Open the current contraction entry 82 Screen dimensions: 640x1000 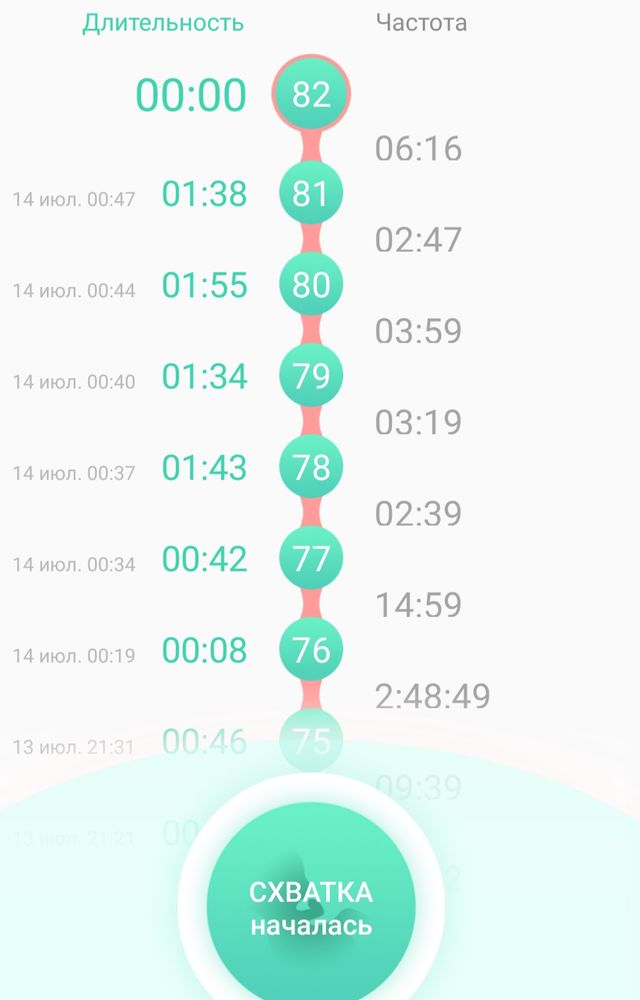click(311, 95)
